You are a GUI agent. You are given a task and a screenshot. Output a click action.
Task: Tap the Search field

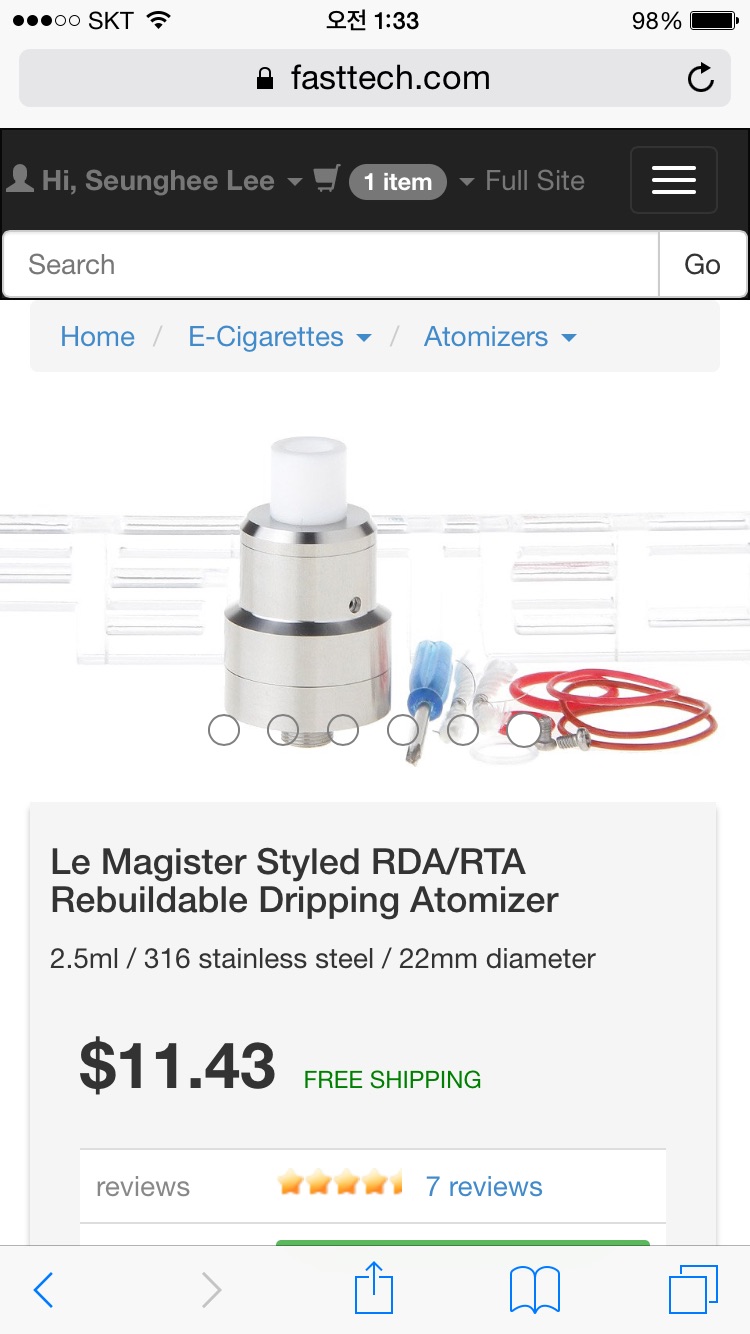330,265
